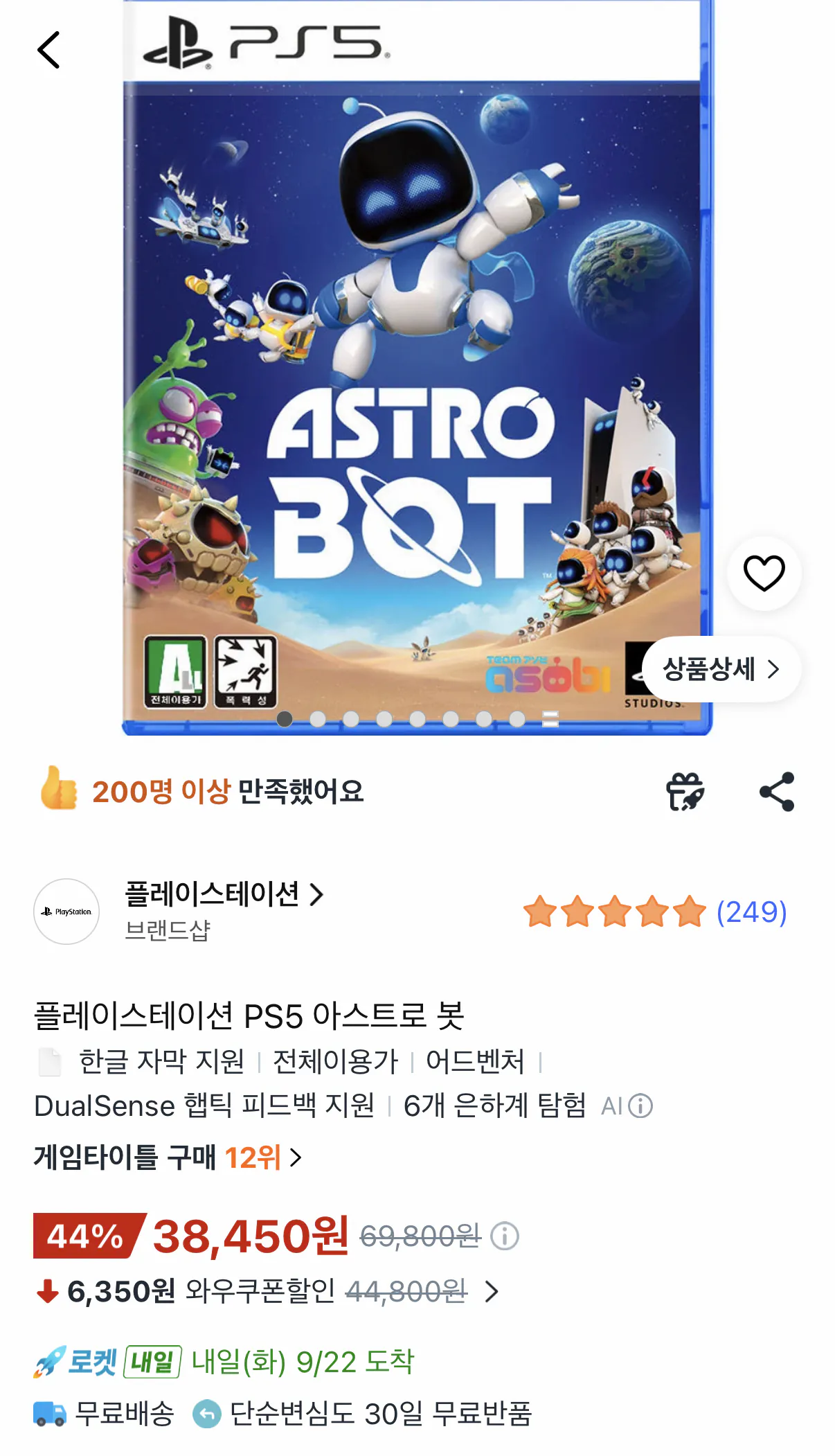The width and height of the screenshot is (835, 1456).
Task: Open the 플레이스테이션 brand shop
Action: pos(224,894)
